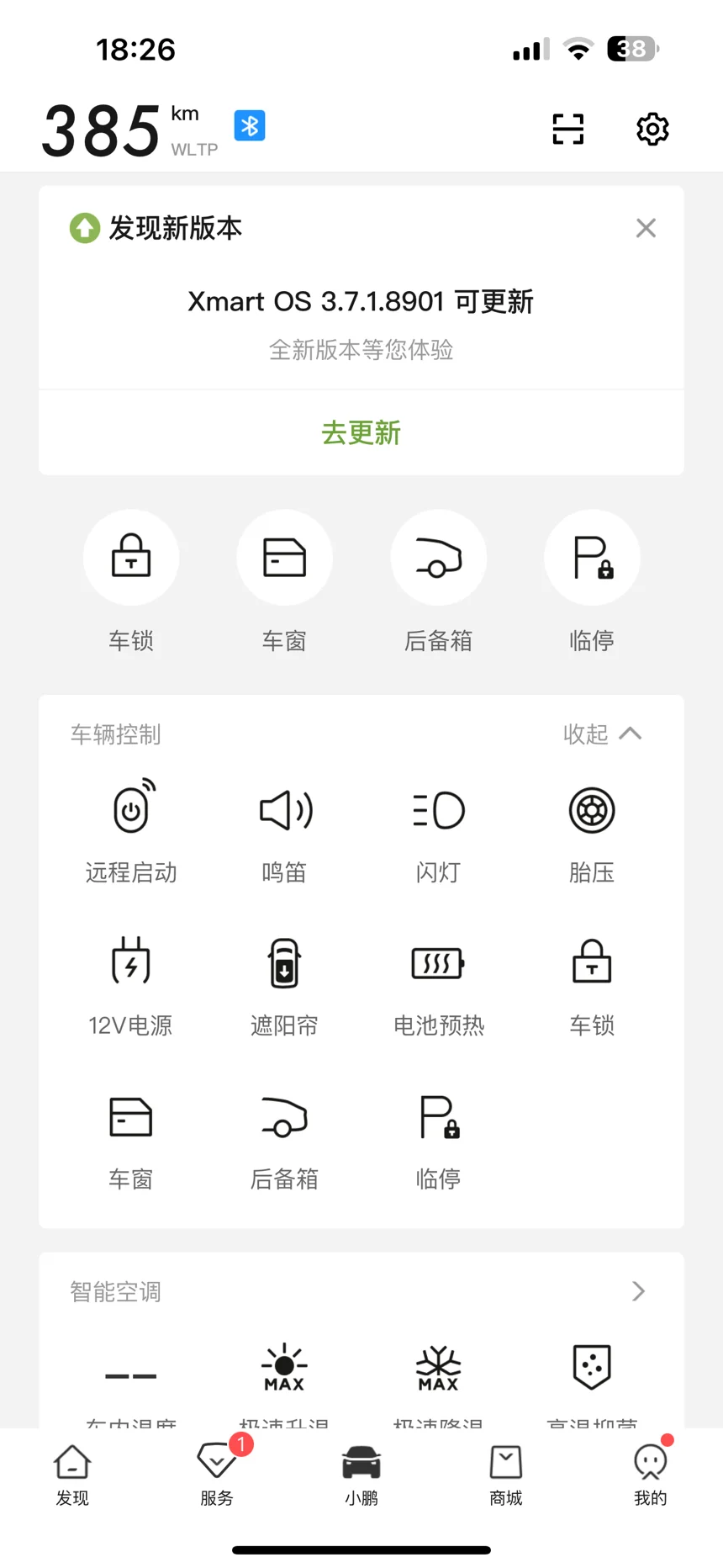
Task: Switch to the 商城 tab
Action: [506, 1475]
